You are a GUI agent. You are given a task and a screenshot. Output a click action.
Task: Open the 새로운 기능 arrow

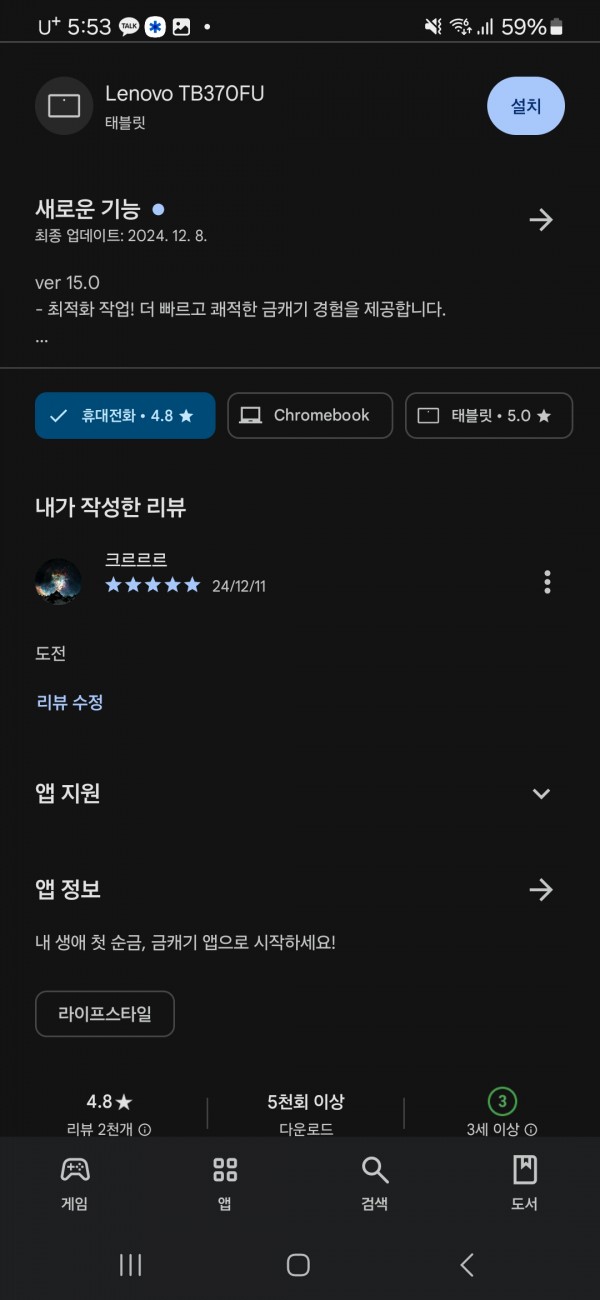(x=541, y=220)
